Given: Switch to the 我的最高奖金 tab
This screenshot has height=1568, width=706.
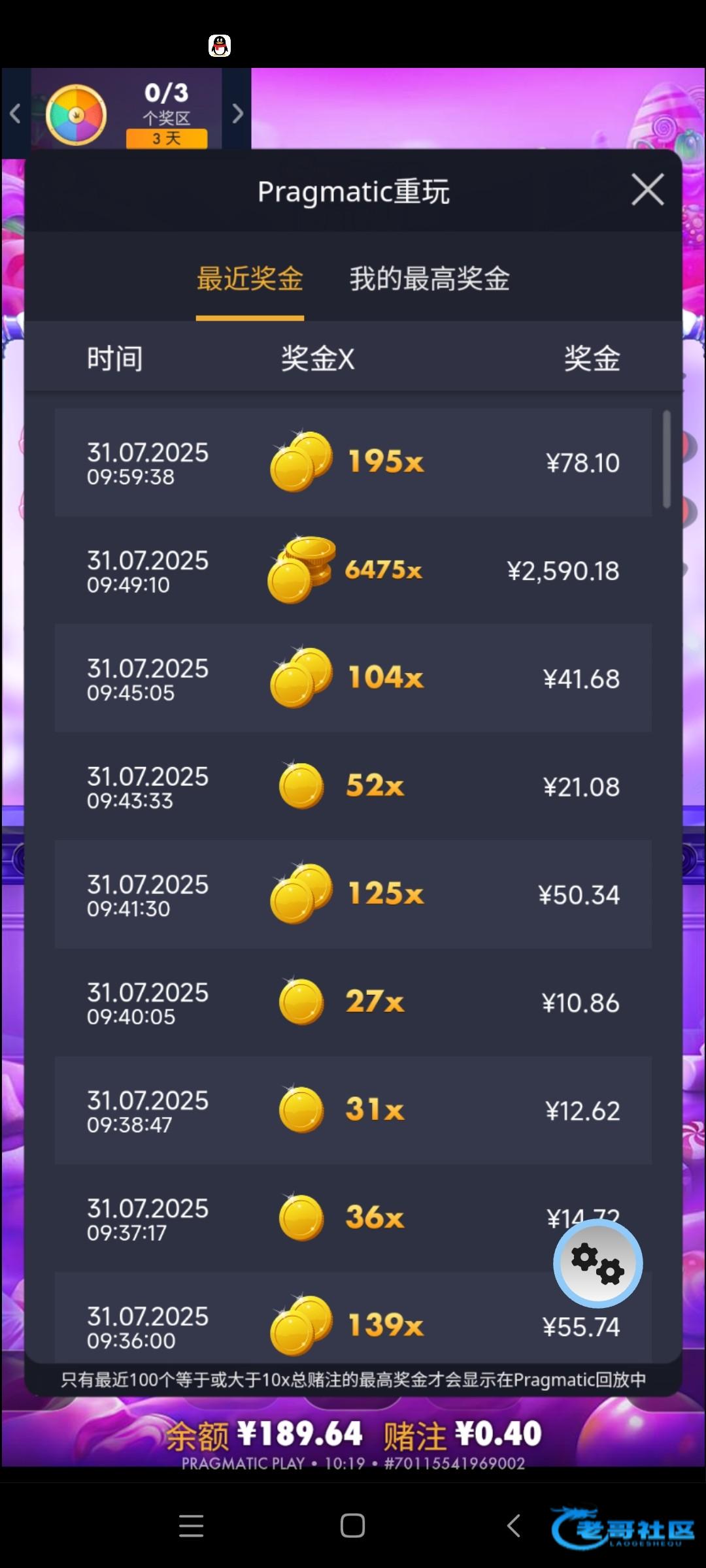Looking at the screenshot, I should coord(429,279).
